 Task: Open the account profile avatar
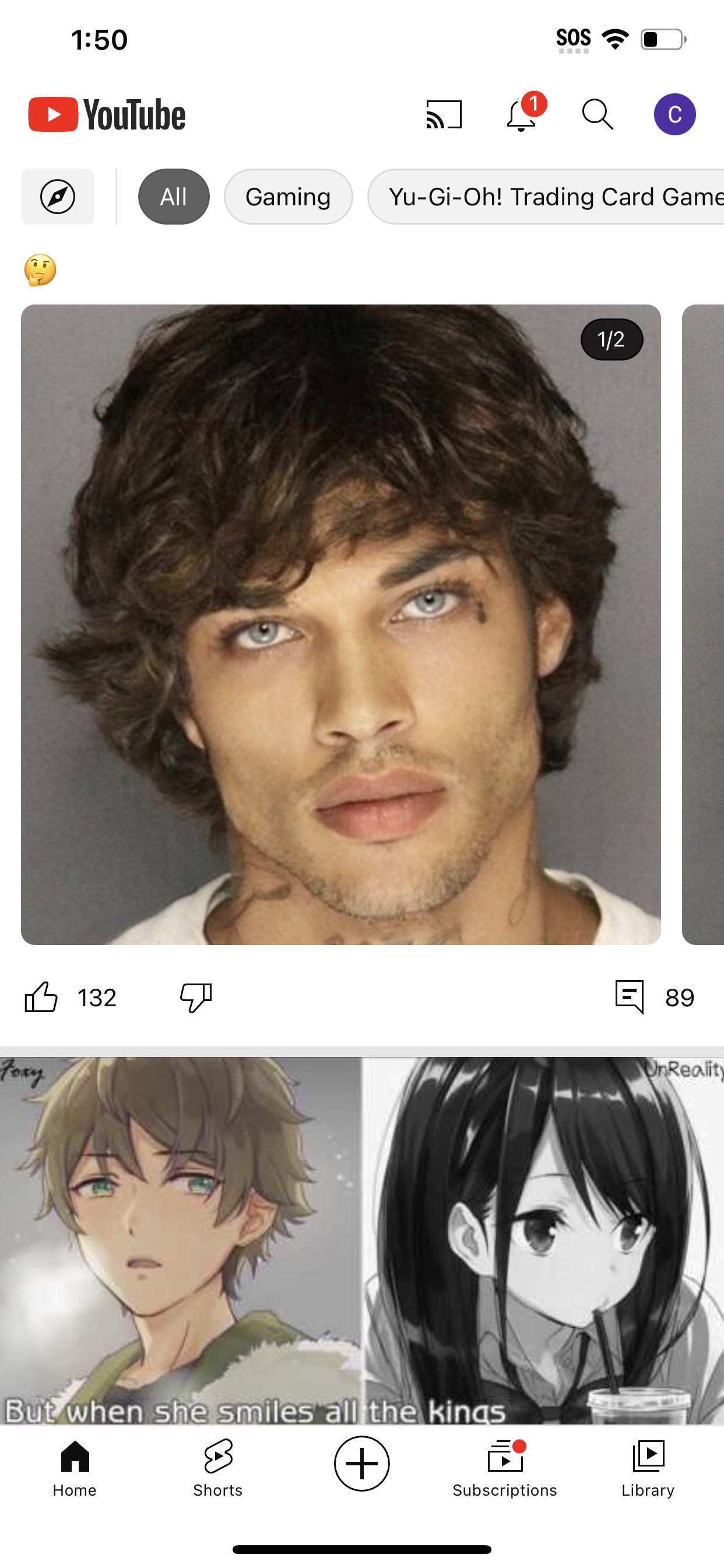pos(674,114)
